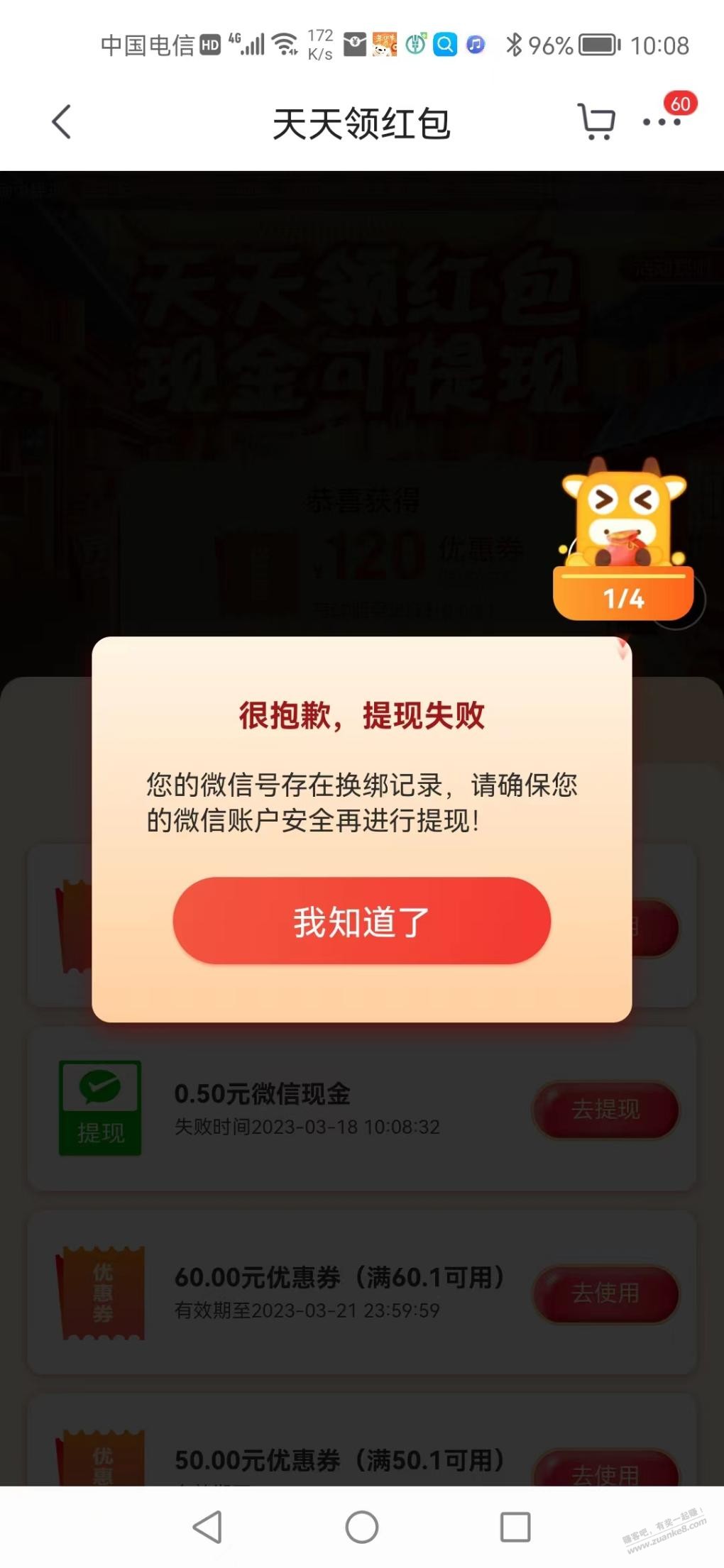Tap 去使用 on the 60.00元优惠券

tap(605, 1293)
